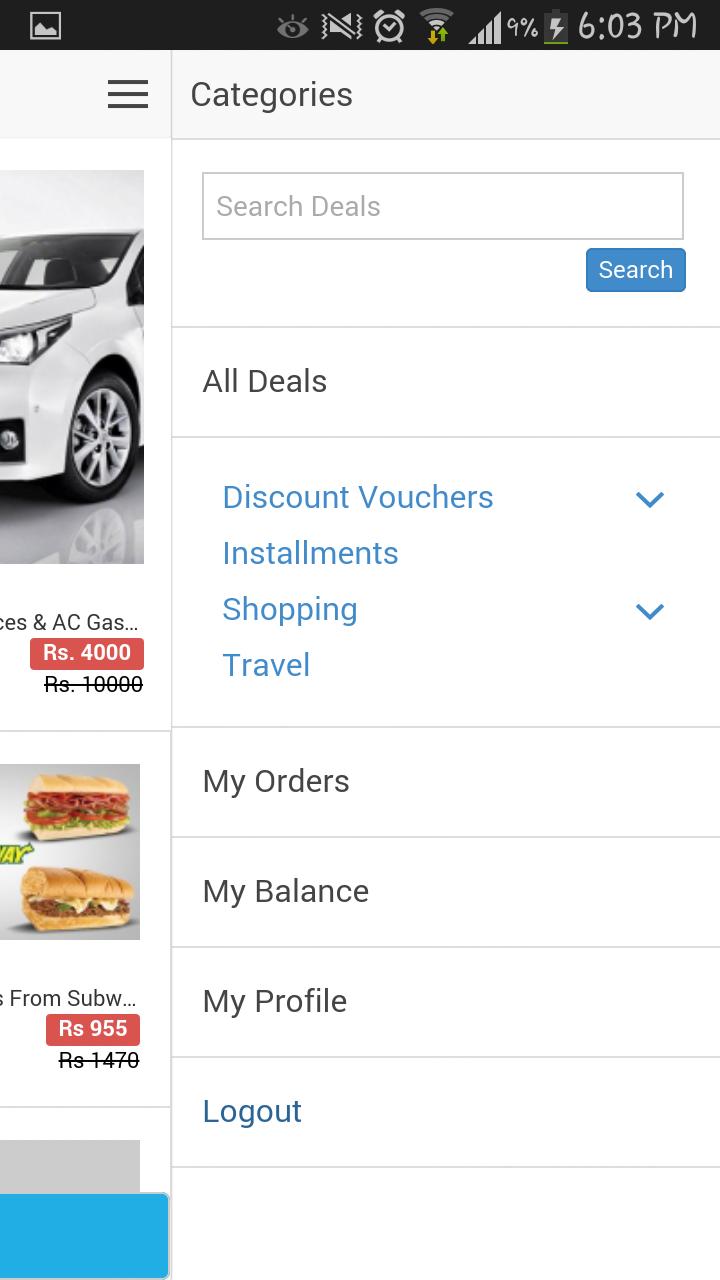
Task: Open Travel category
Action: pos(266,665)
